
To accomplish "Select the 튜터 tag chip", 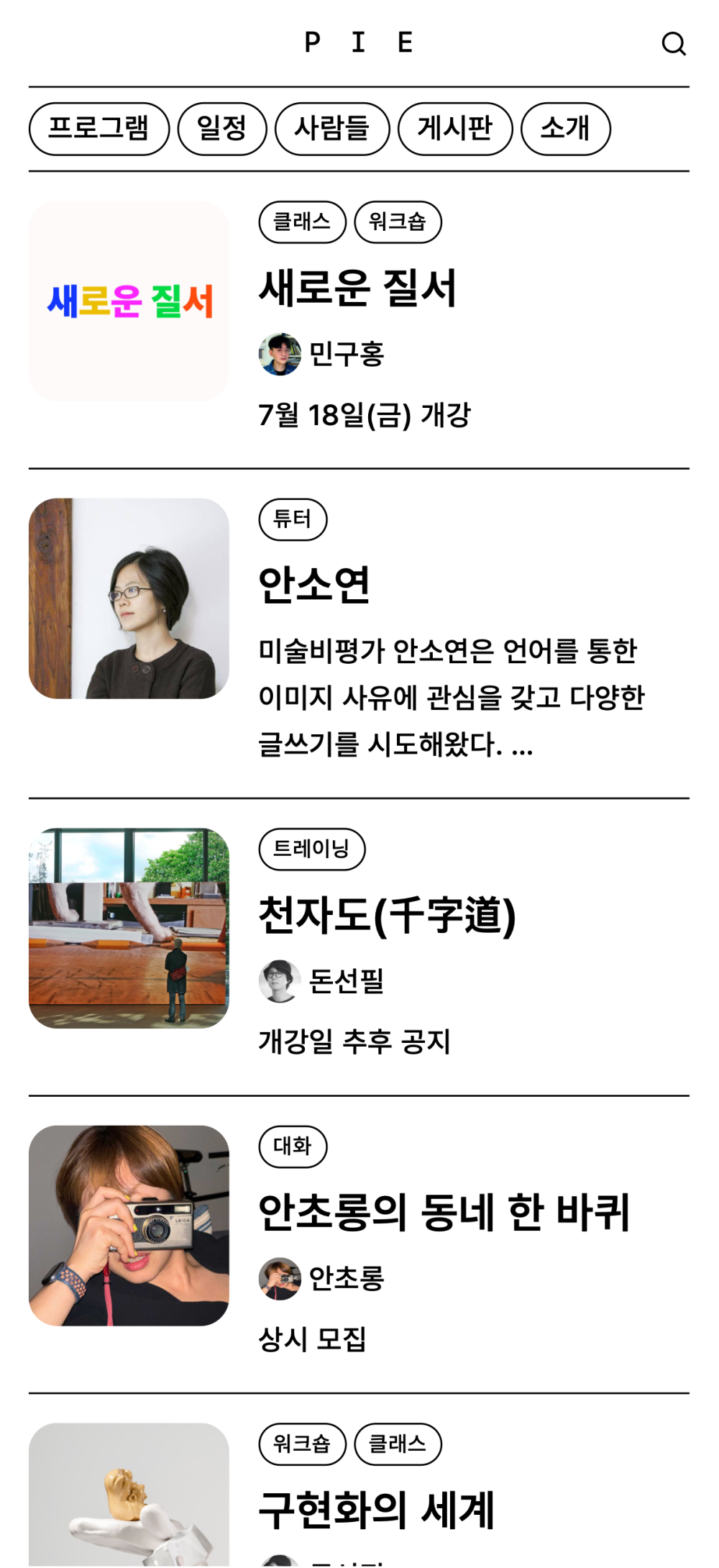I will tap(293, 519).
